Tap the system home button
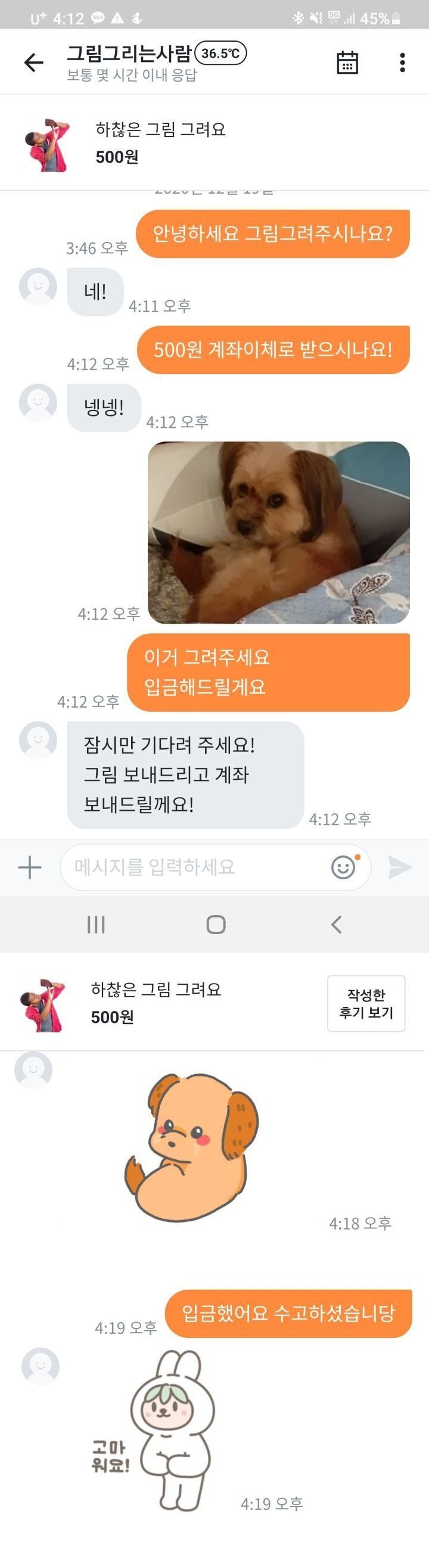 (x=216, y=924)
